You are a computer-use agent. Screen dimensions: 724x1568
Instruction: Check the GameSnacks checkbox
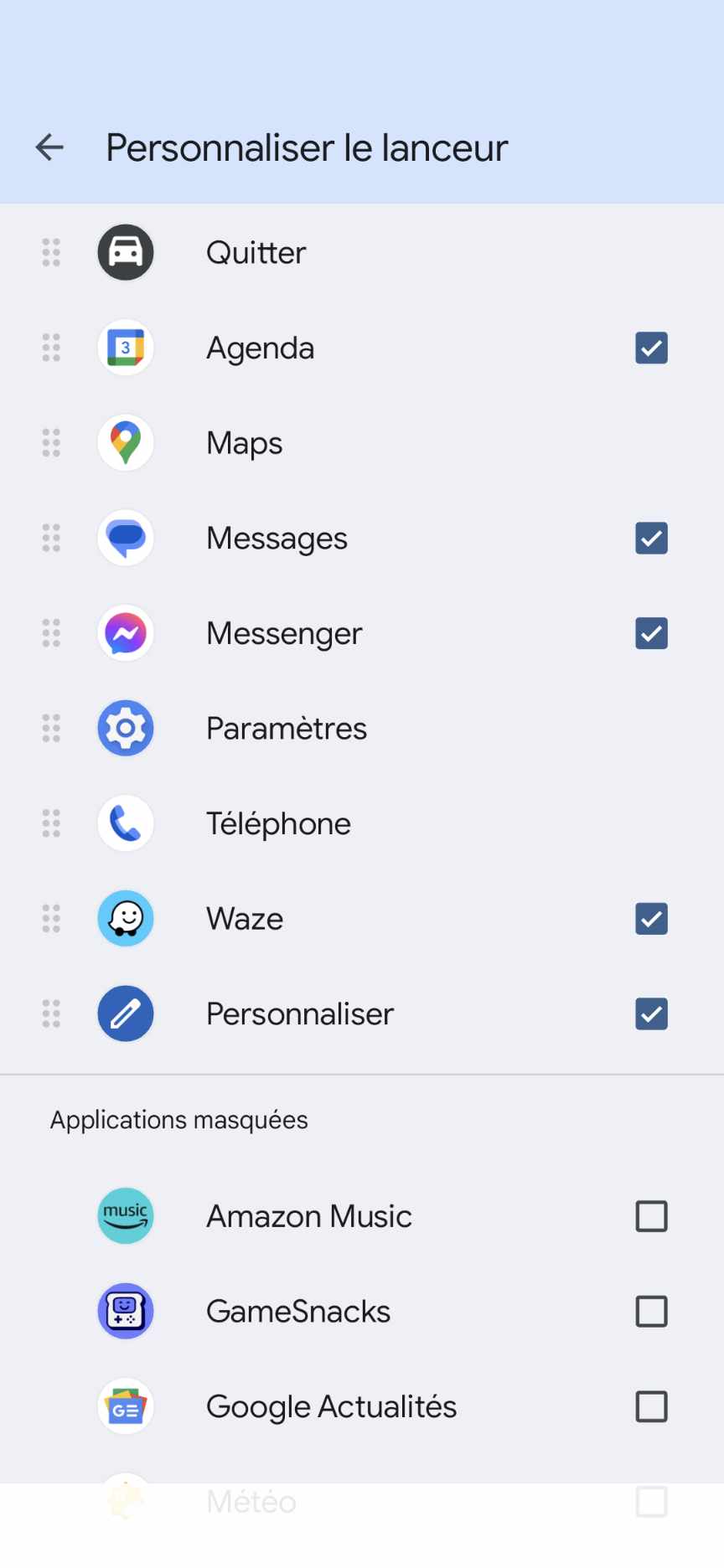click(x=651, y=1311)
